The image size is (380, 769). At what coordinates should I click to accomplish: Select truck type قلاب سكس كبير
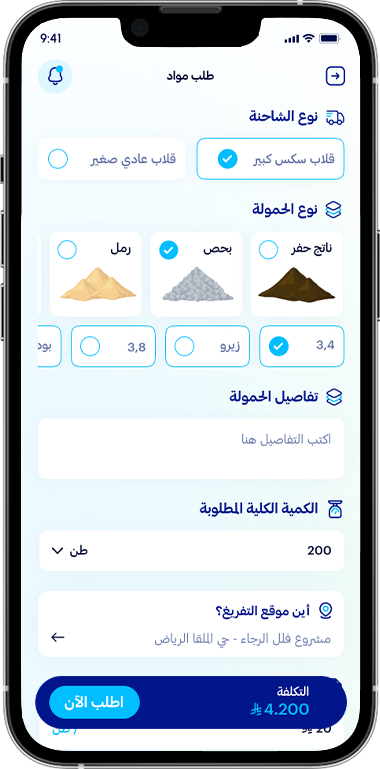point(270,159)
